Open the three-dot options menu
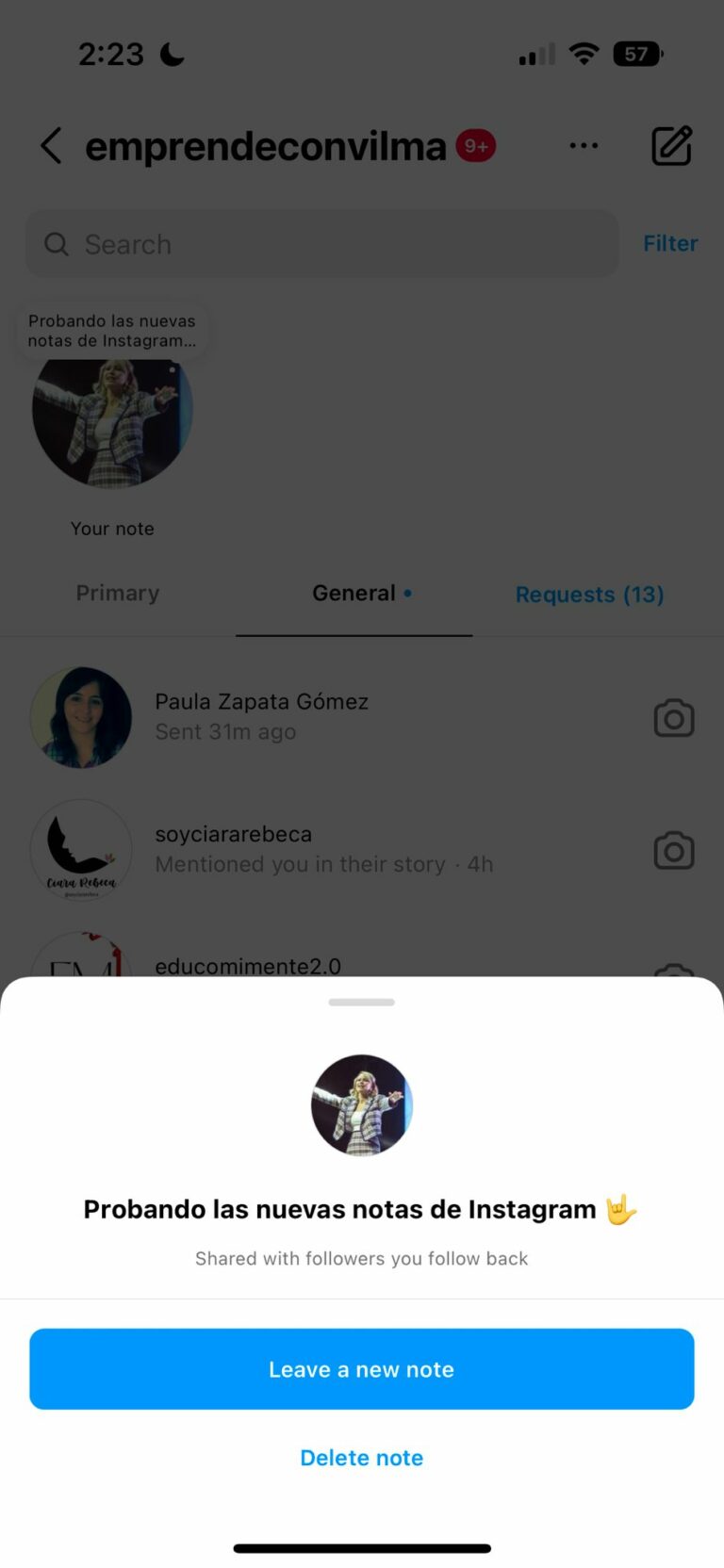Screen dimensions: 724x1568 coord(584,146)
